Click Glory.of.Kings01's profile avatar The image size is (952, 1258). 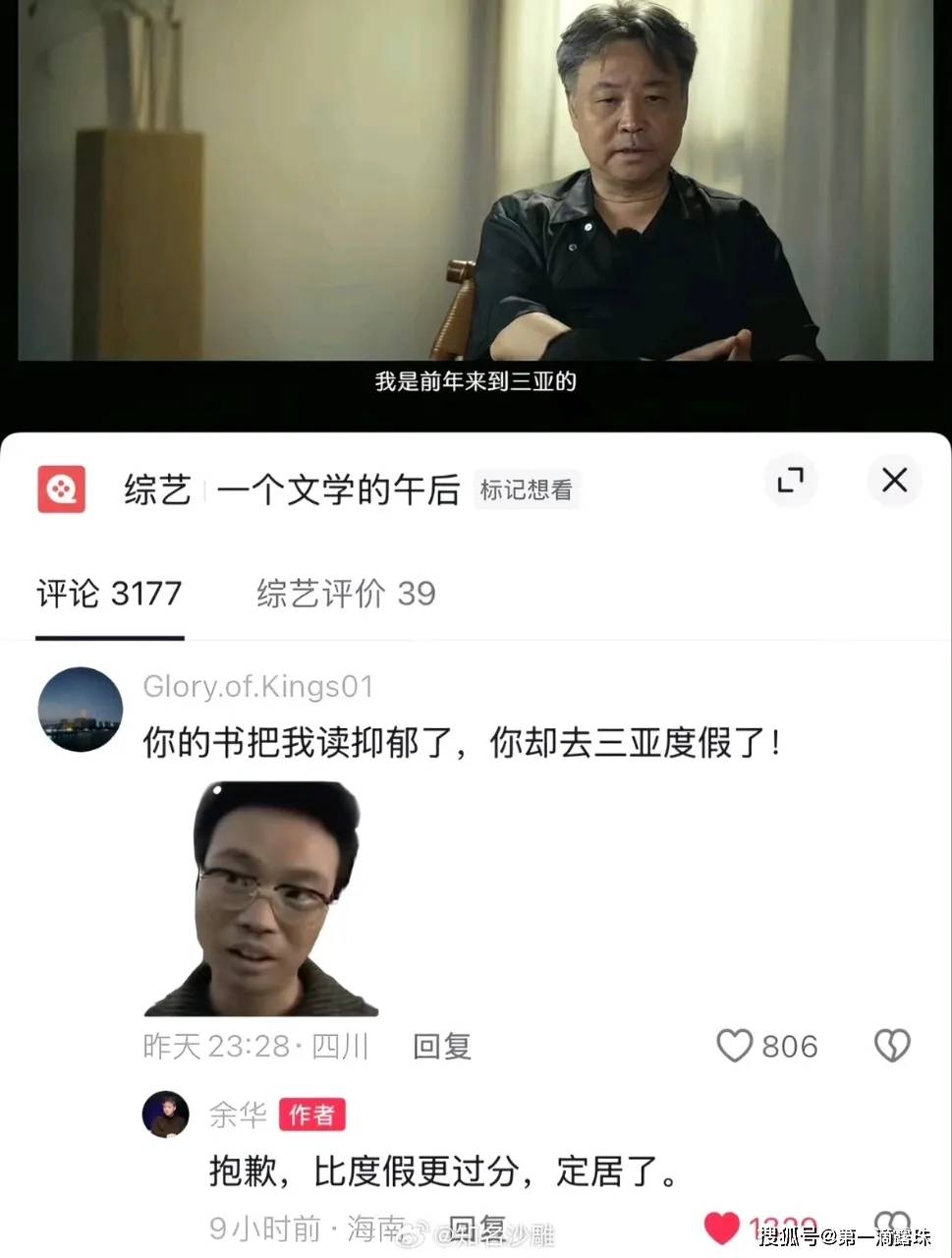click(x=80, y=710)
